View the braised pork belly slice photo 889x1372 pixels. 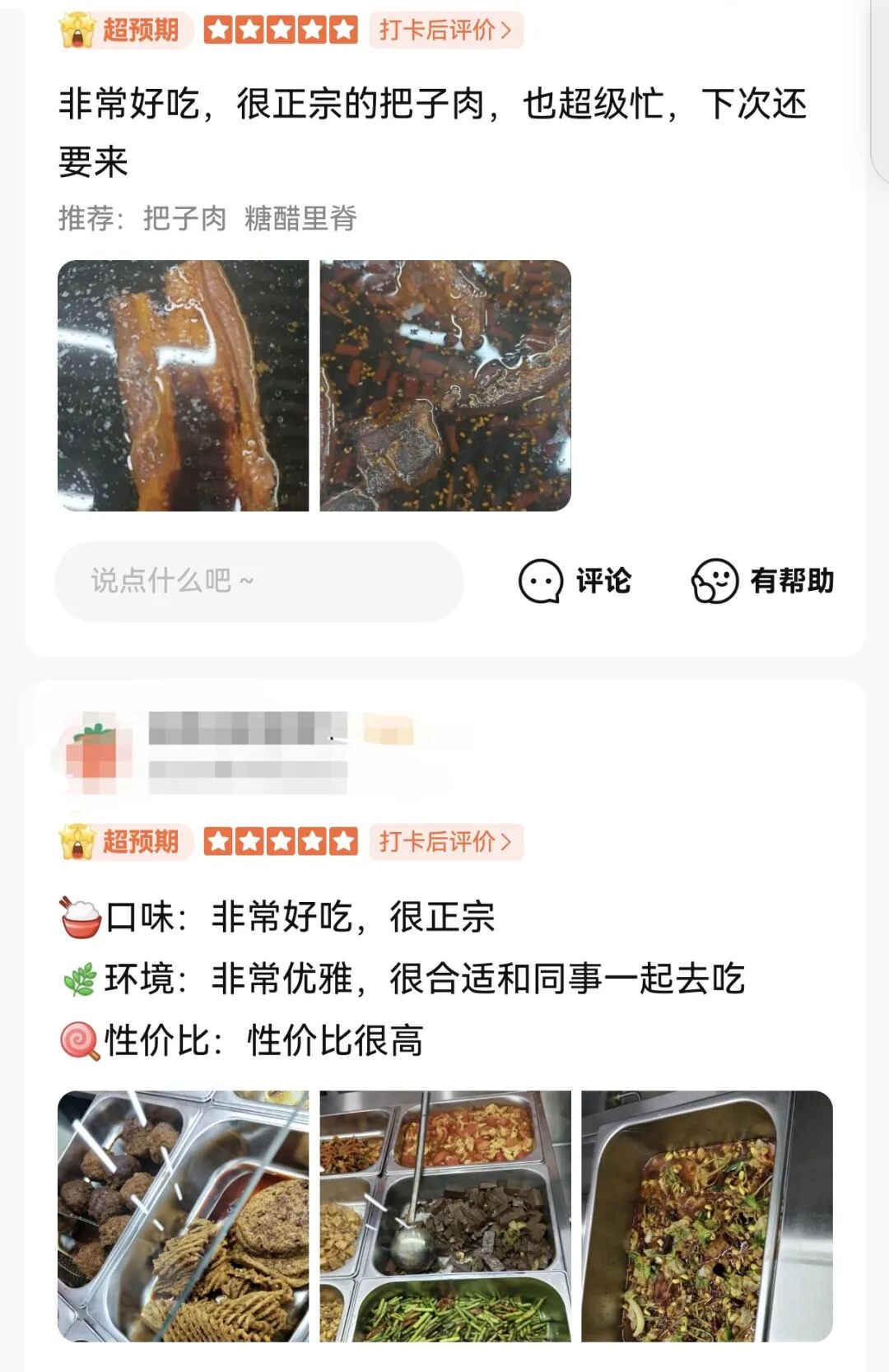[183, 386]
